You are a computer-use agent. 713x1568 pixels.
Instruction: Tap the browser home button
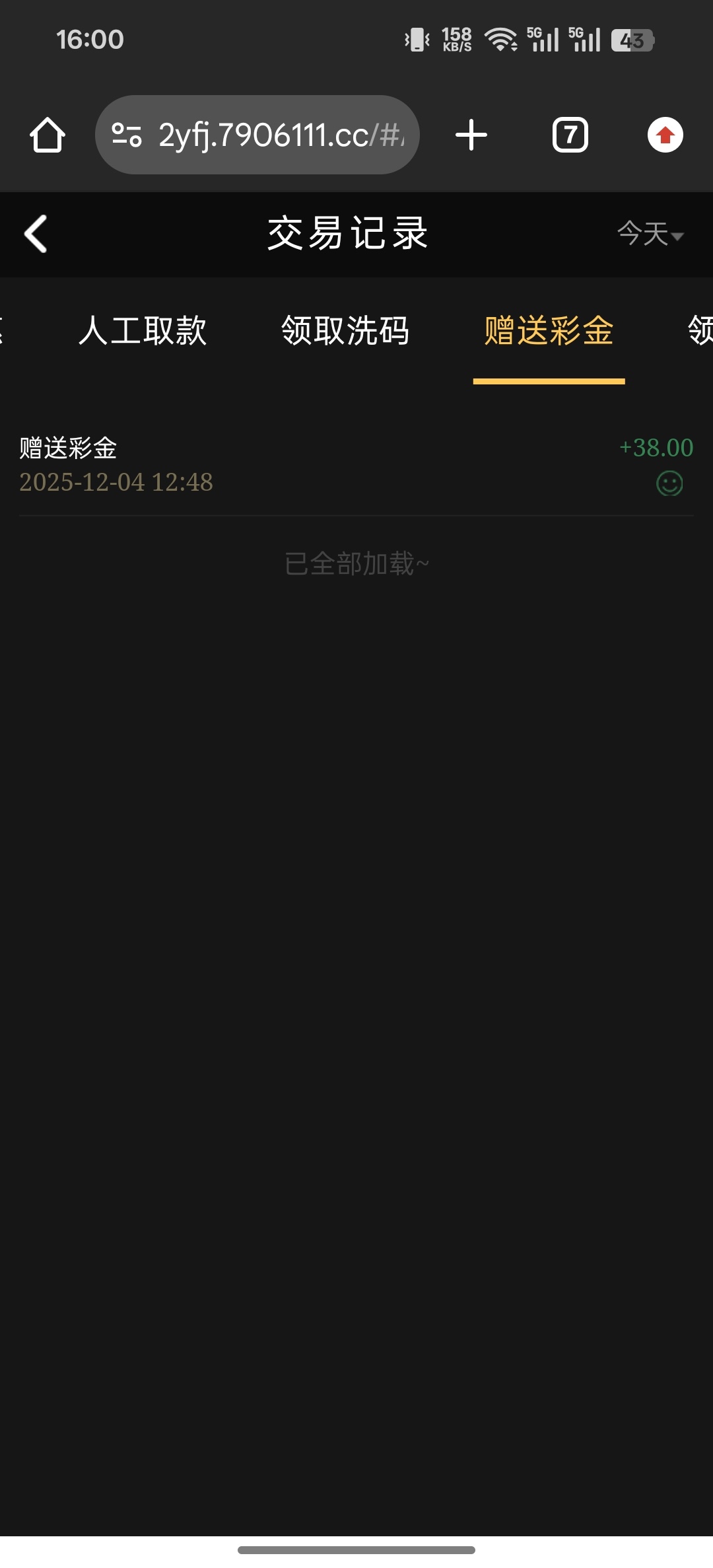[48, 135]
